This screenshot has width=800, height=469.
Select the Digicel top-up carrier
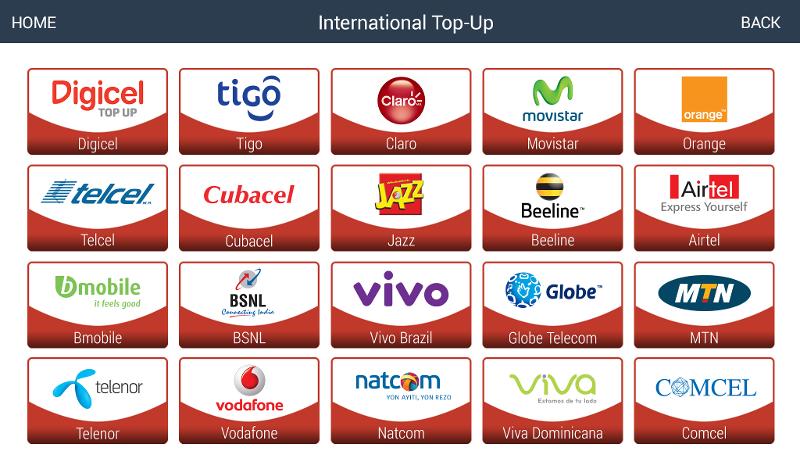[x=98, y=111]
